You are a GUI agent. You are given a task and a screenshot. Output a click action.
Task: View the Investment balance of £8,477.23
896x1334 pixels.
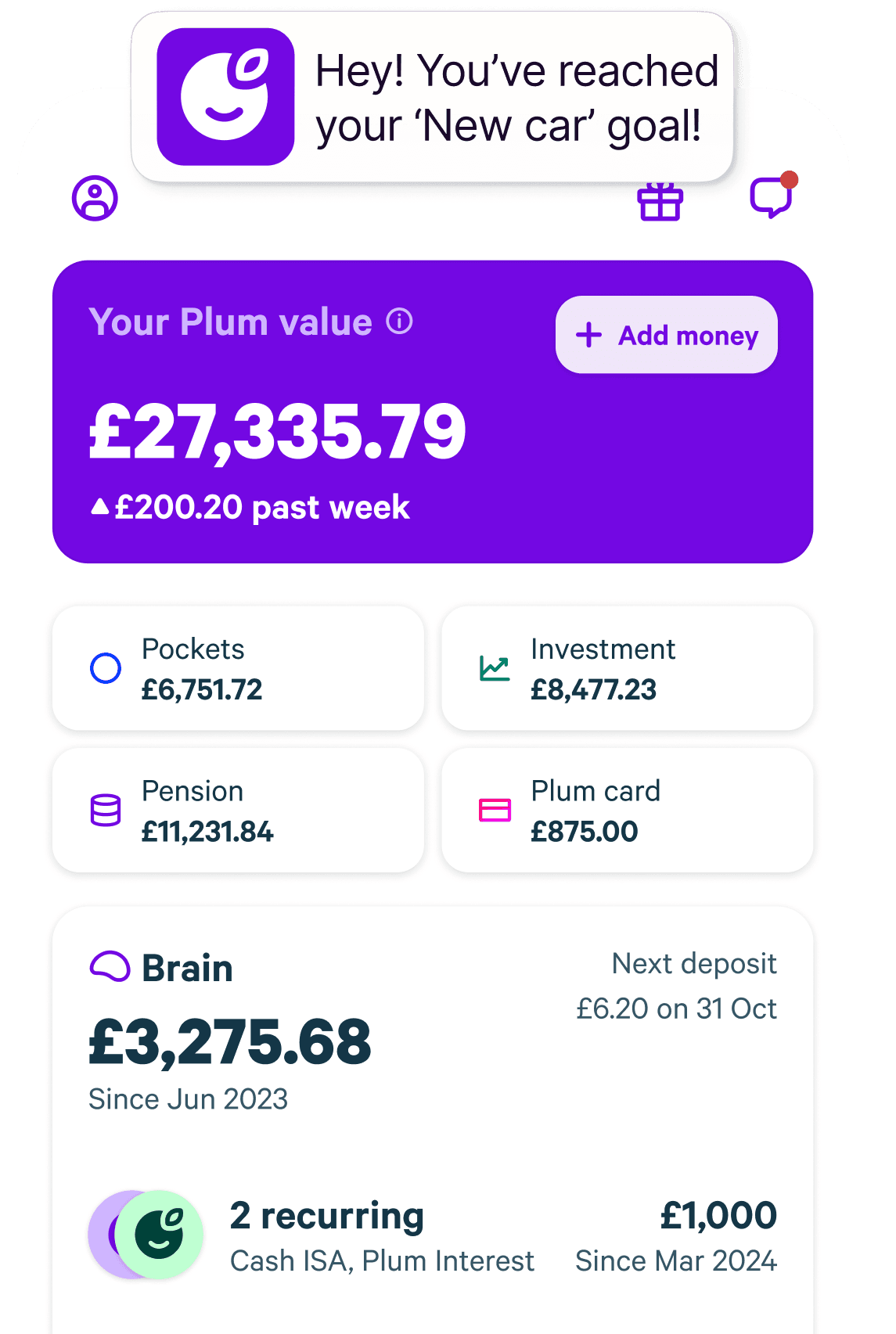tap(626, 667)
